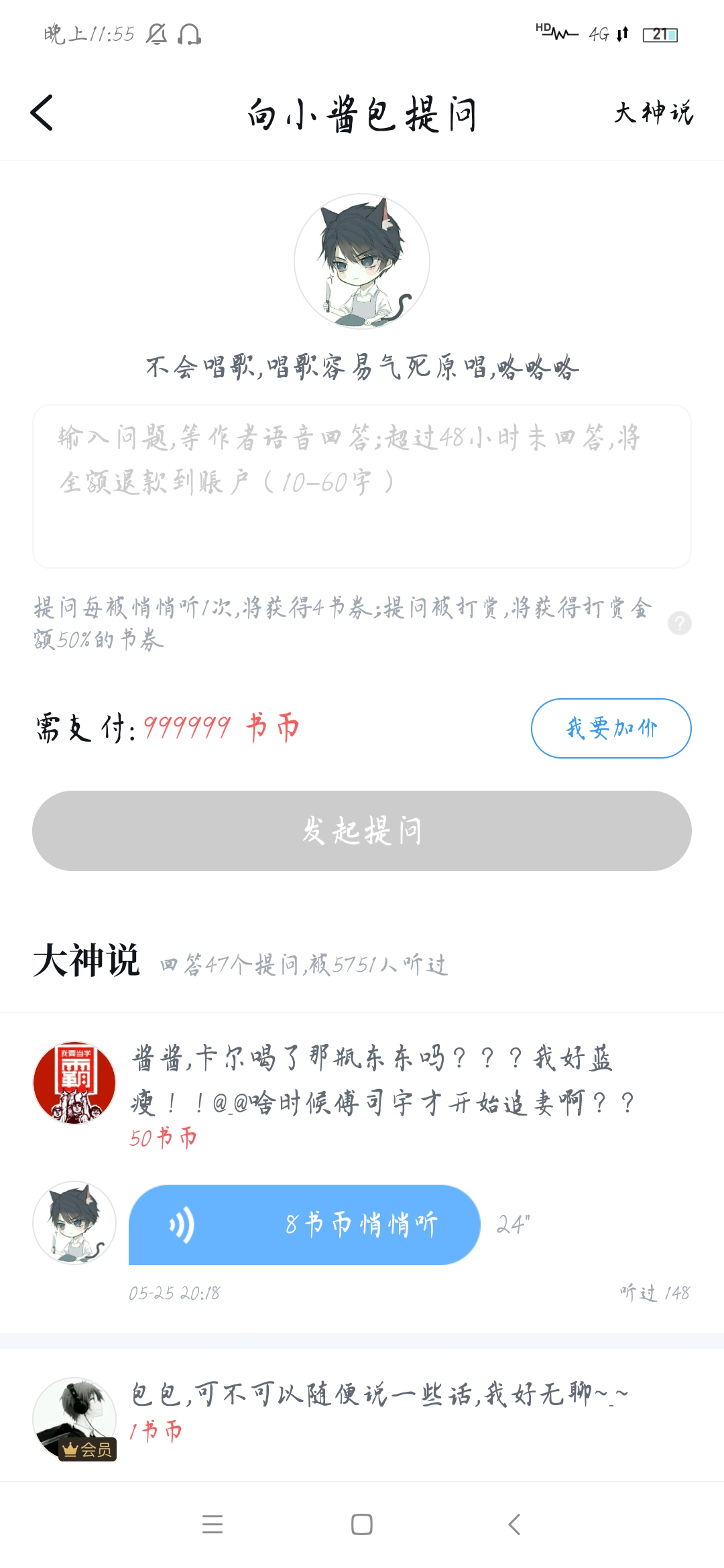Viewport: 724px width, 1568px height.
Task: Open the asker's red 霸 avatar
Action: [x=74, y=1082]
